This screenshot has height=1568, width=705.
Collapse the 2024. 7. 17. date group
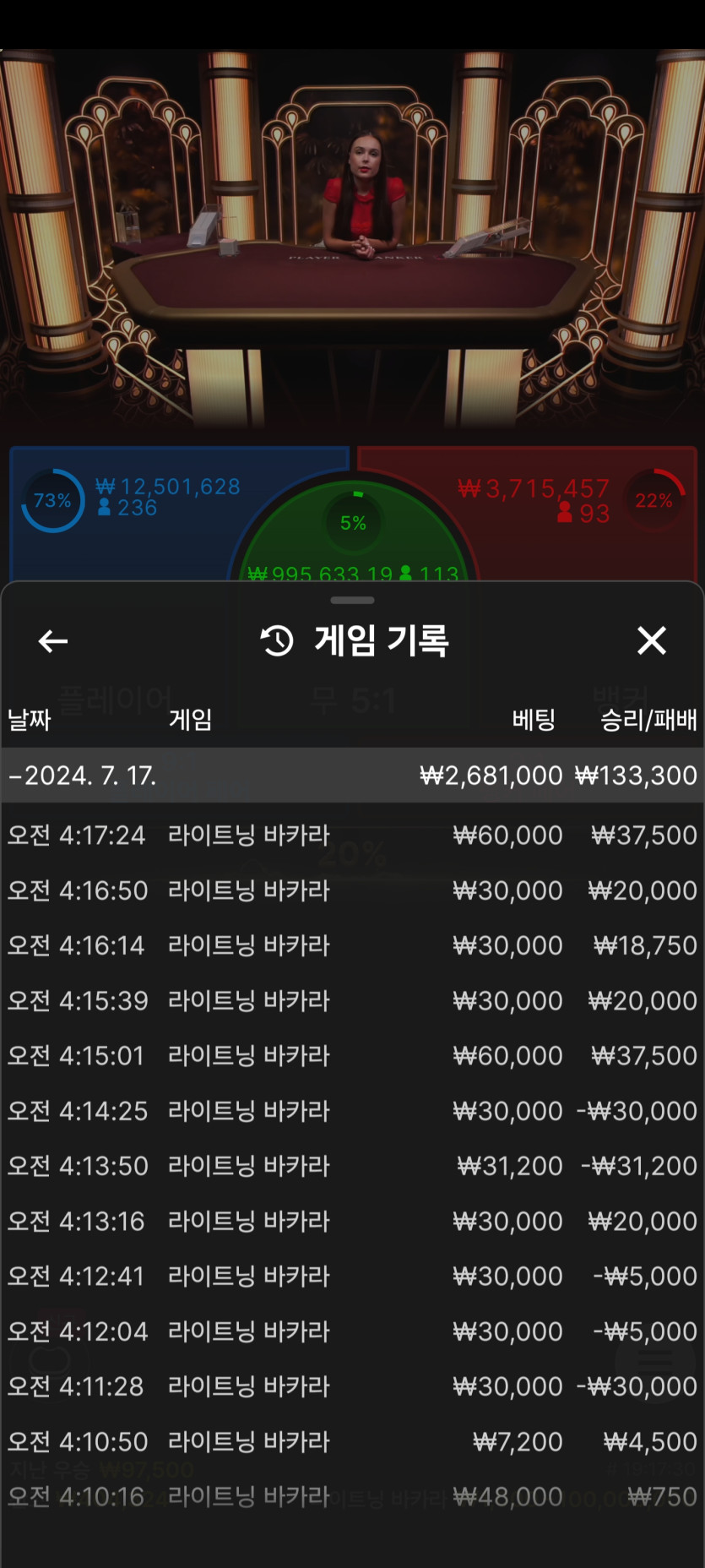(352, 775)
